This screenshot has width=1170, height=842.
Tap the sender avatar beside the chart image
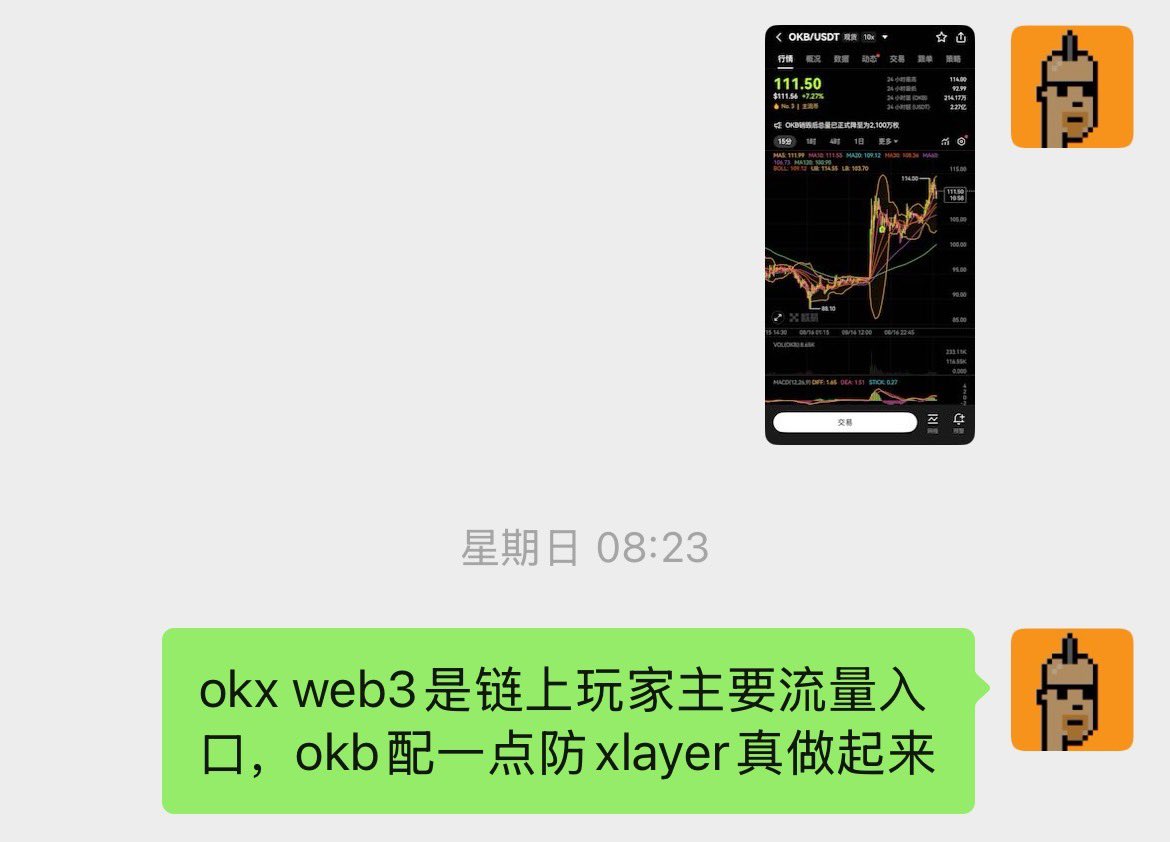click(x=1071, y=87)
